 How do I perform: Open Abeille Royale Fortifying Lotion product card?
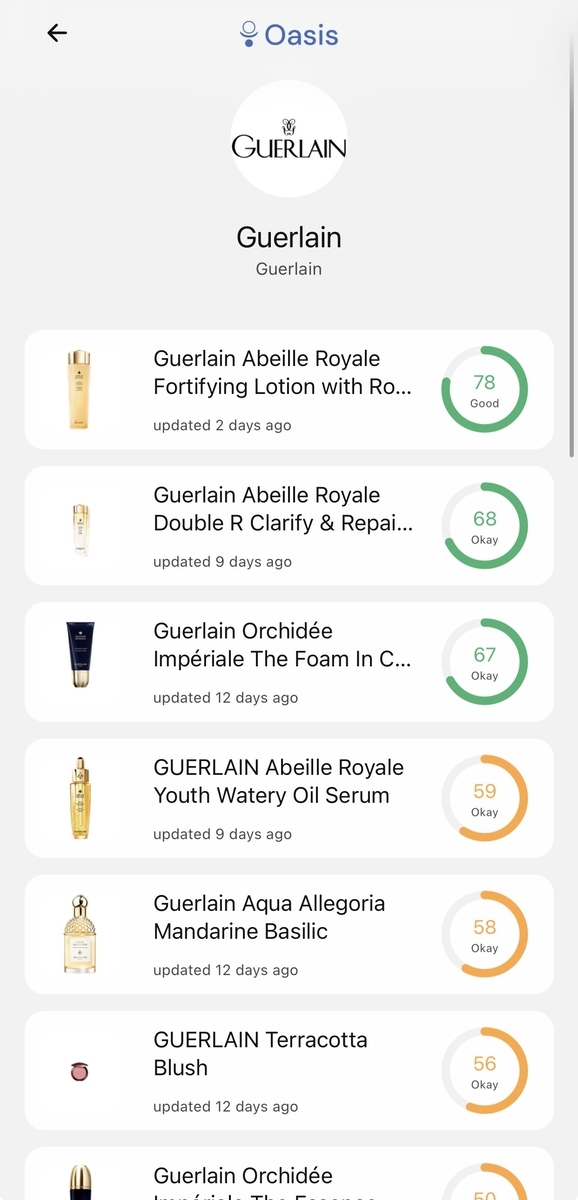(289, 390)
